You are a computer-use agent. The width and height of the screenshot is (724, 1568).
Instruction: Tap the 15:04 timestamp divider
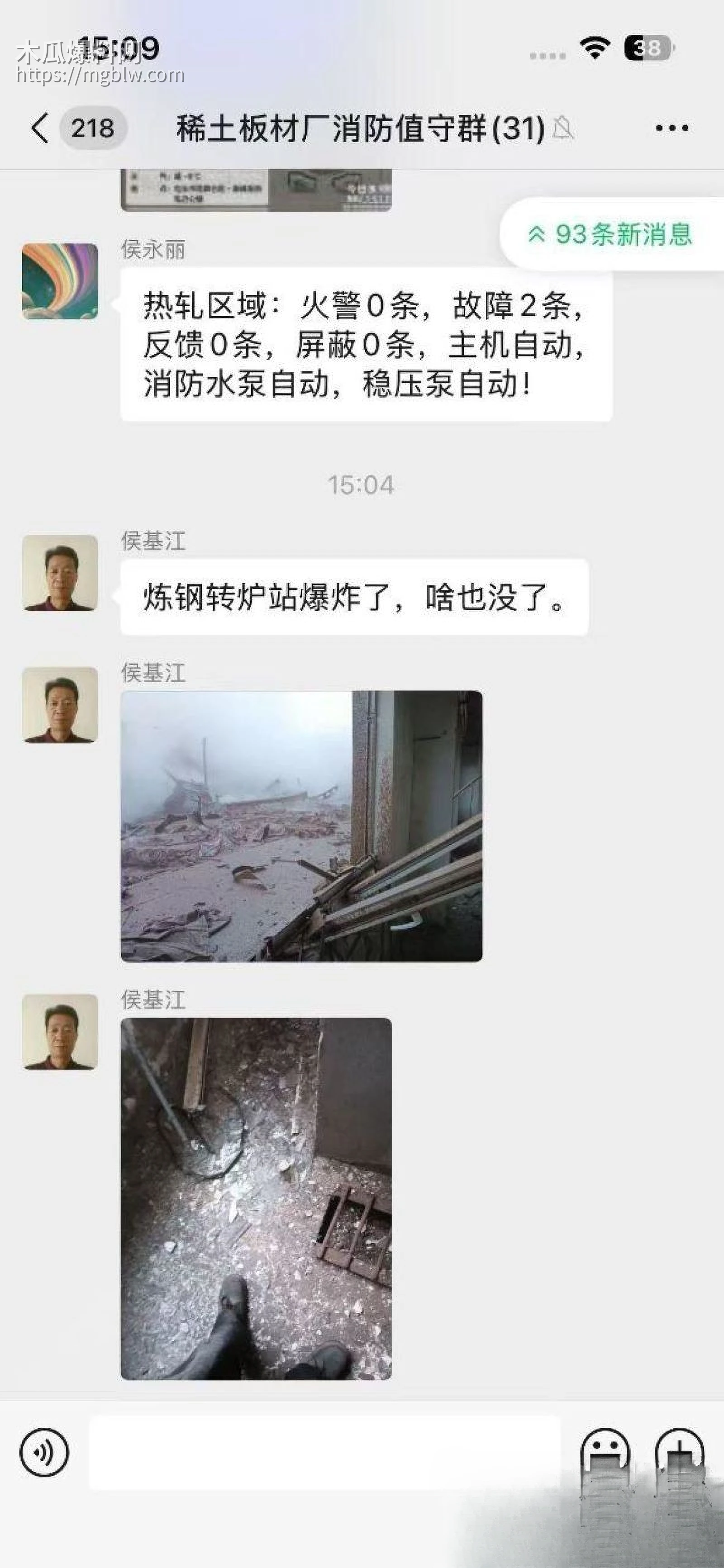pos(362,484)
